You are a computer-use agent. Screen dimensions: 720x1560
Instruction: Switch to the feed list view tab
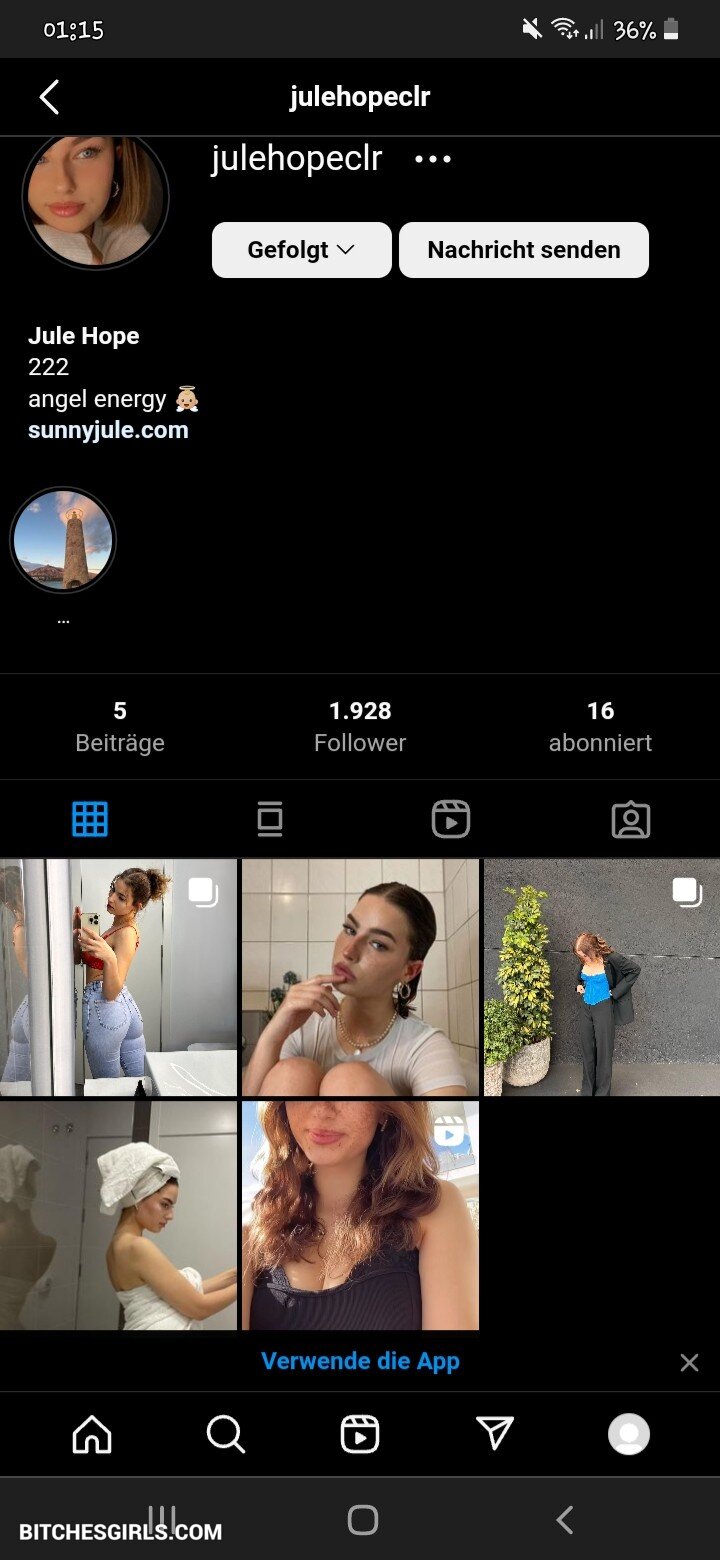pos(270,820)
